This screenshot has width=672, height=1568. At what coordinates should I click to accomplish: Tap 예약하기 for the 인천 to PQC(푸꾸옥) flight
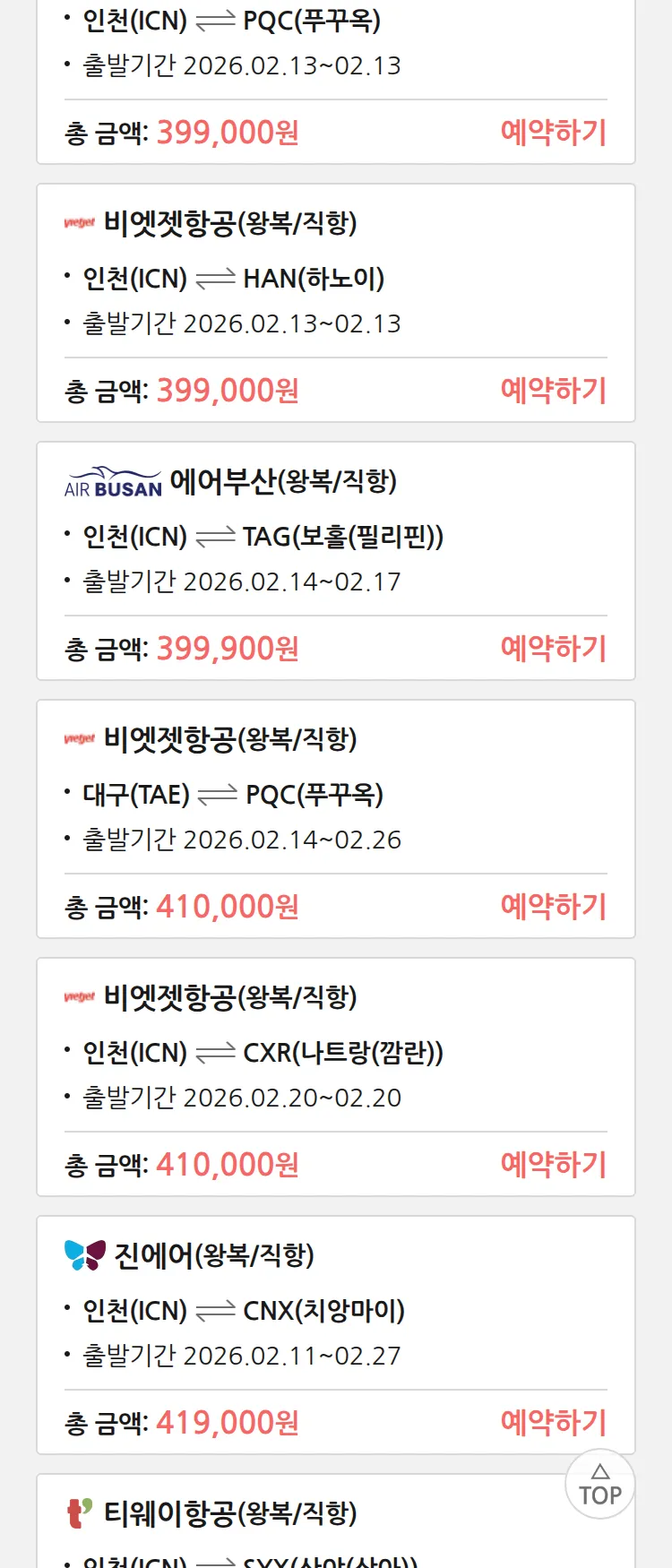click(553, 133)
